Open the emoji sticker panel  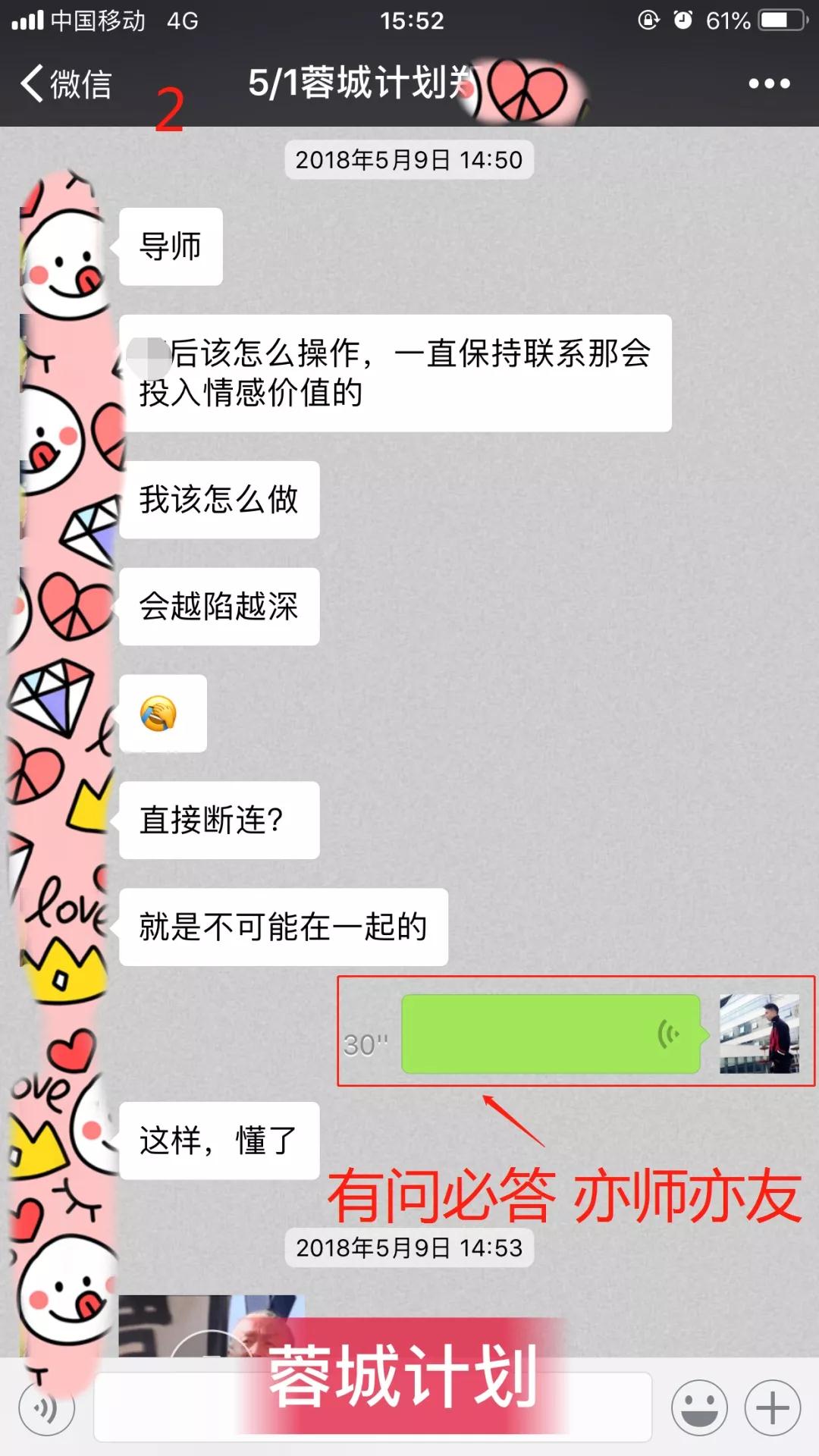pyautogui.click(x=698, y=1407)
